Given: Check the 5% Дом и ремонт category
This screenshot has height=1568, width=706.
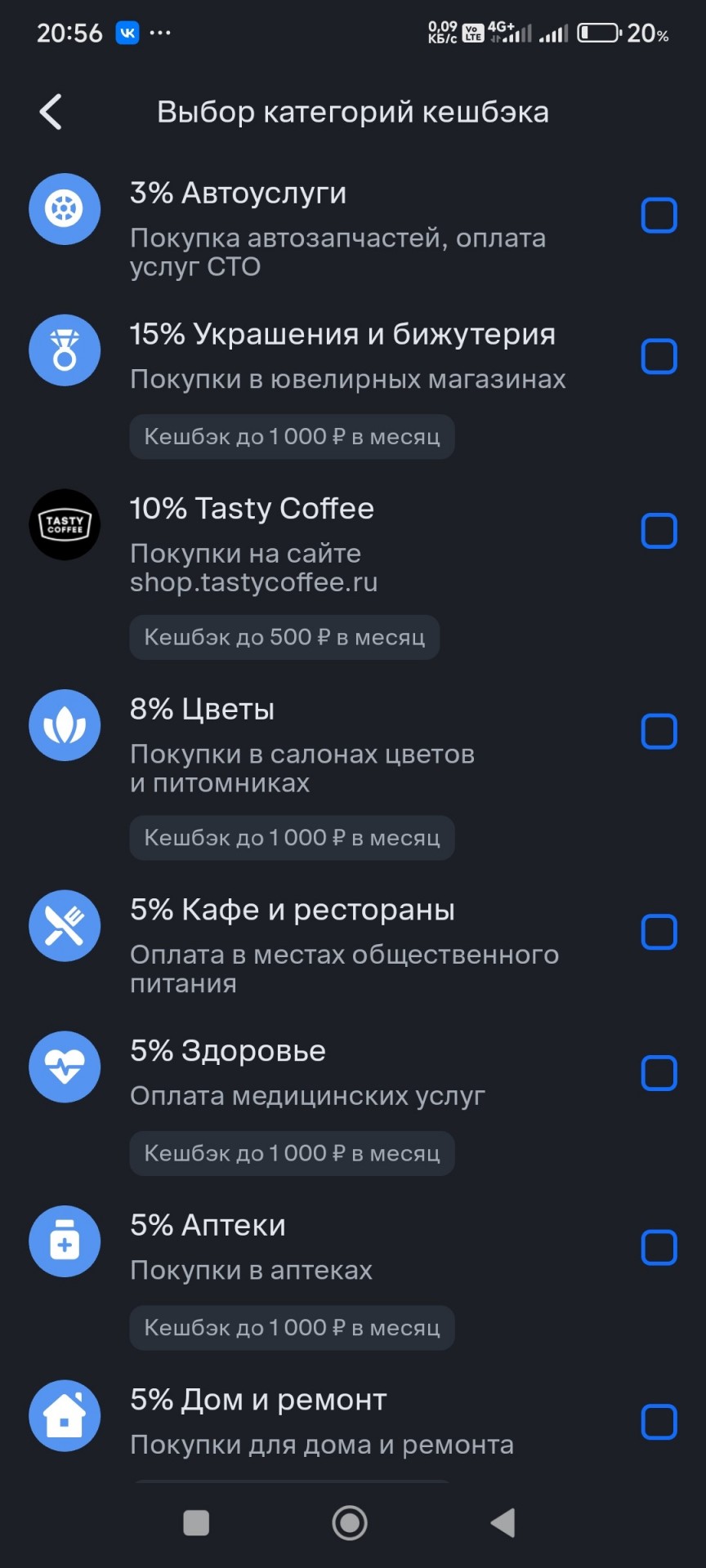Looking at the screenshot, I should [x=659, y=1422].
